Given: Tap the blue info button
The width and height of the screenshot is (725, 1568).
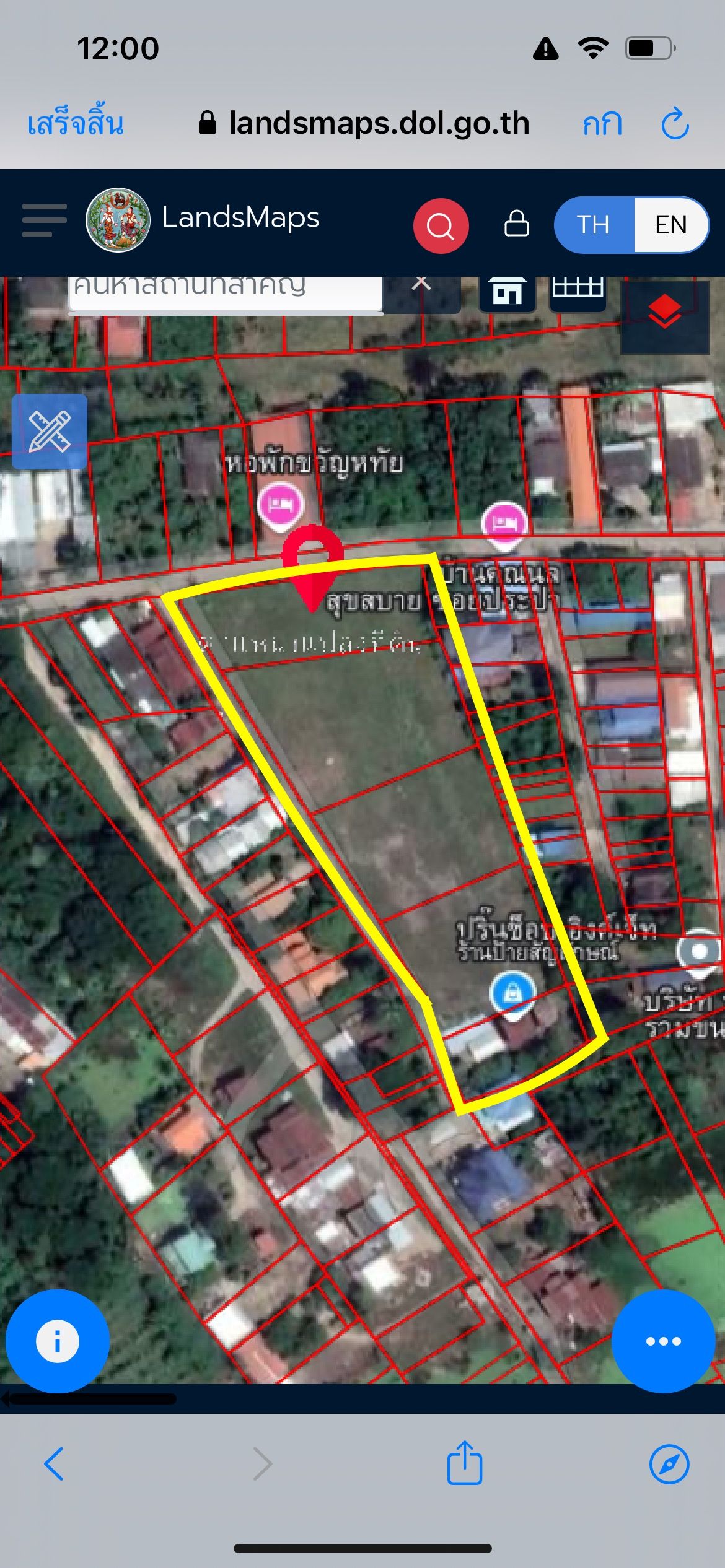Looking at the screenshot, I should tap(58, 1341).
